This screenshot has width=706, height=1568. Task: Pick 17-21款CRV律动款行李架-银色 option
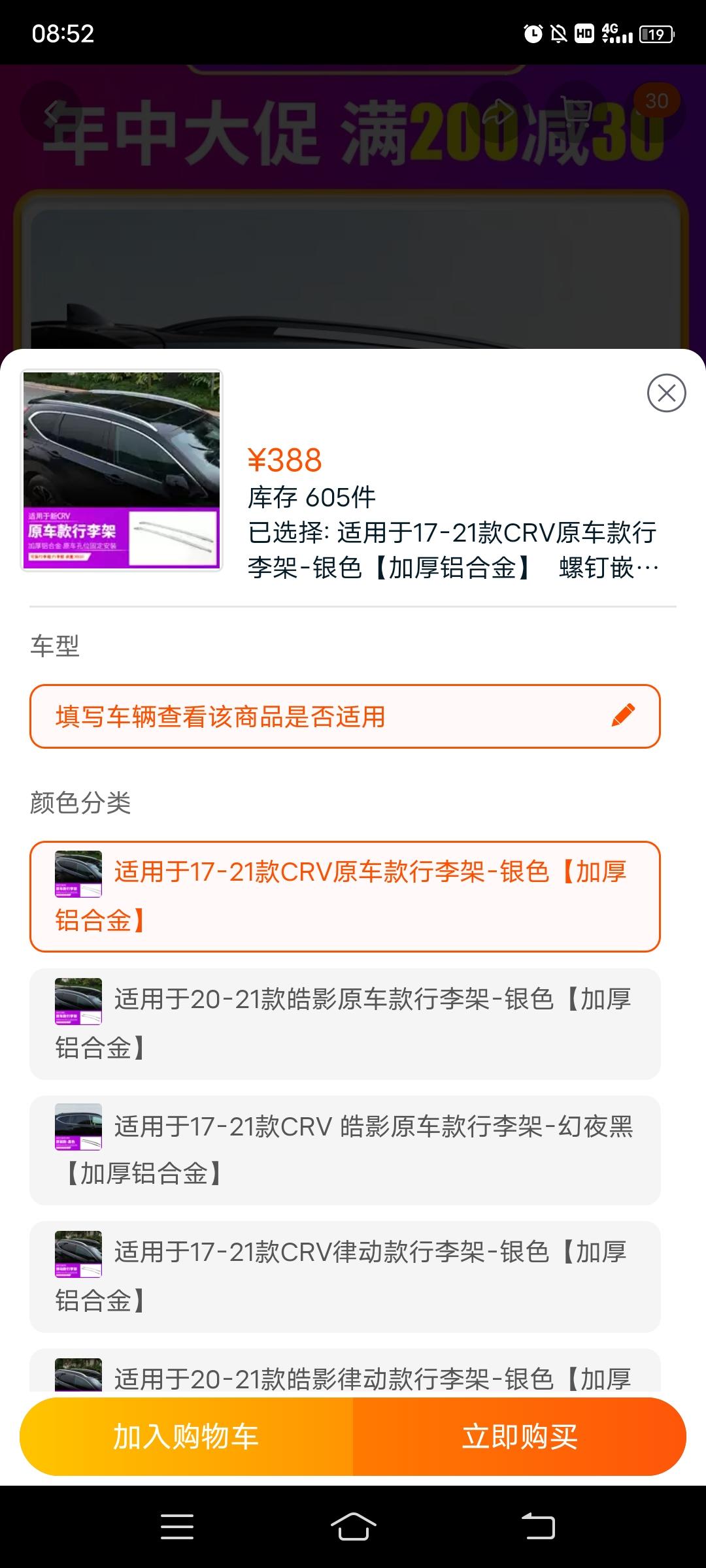pos(345,1276)
